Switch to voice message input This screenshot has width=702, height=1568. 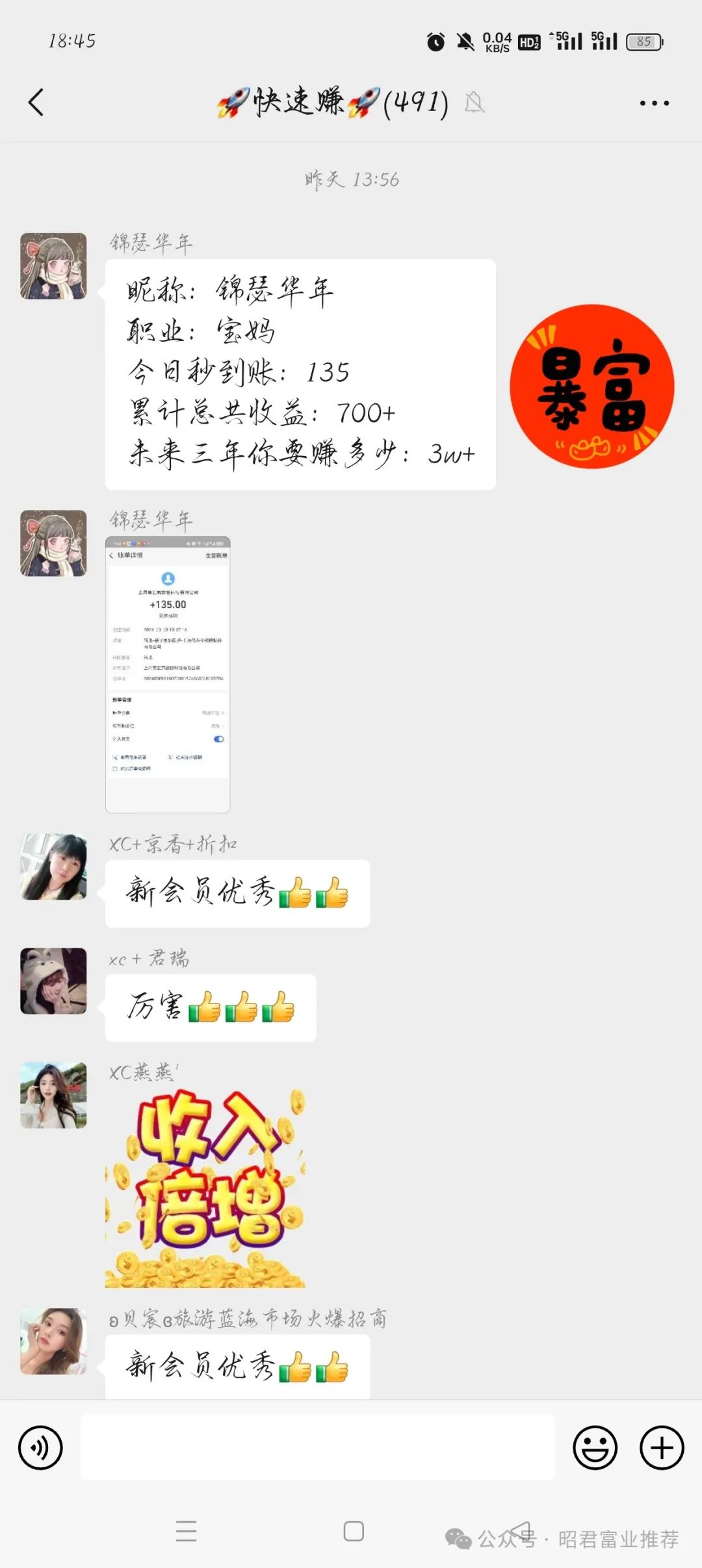tap(40, 1448)
